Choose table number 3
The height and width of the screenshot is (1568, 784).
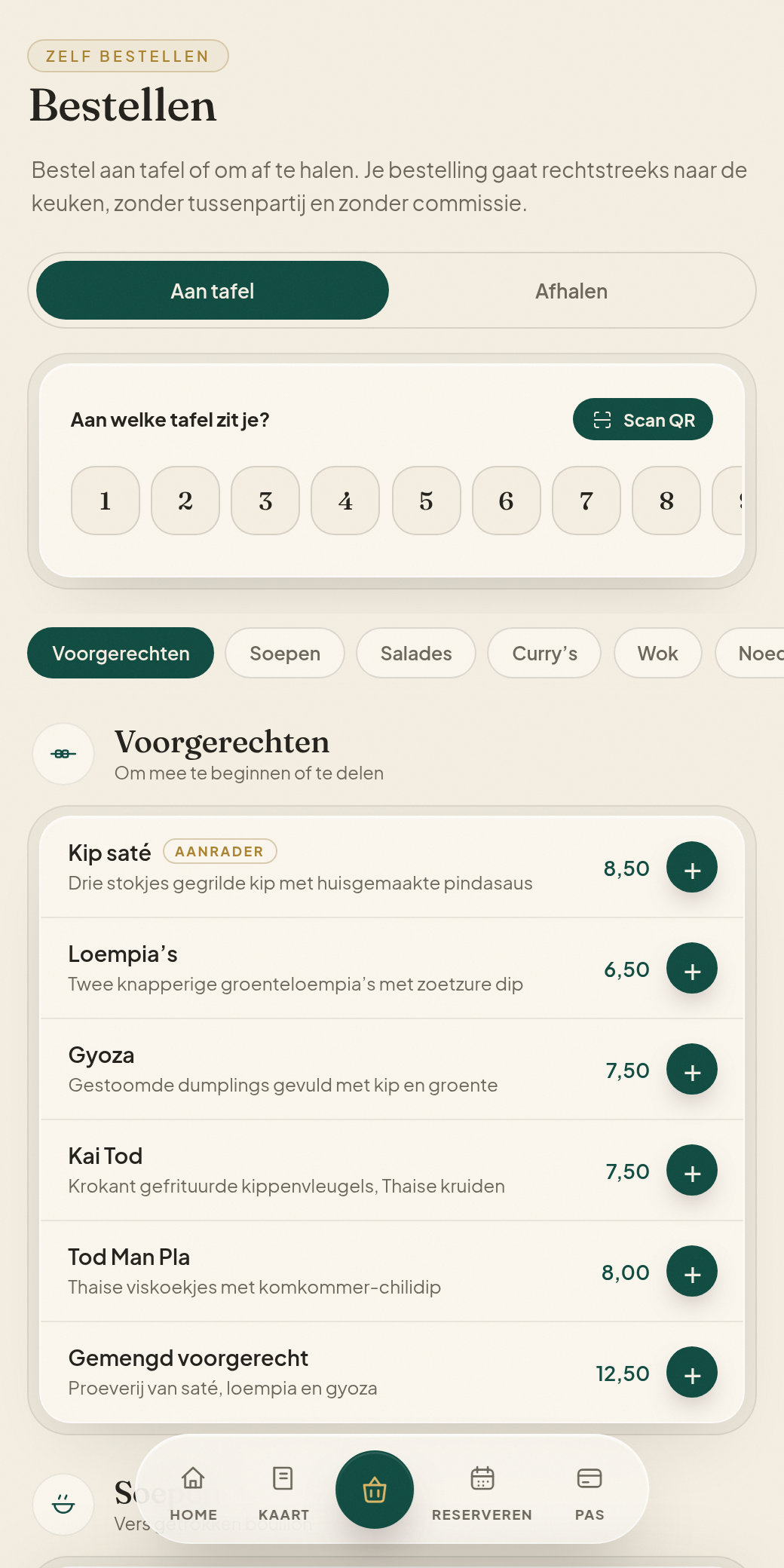click(265, 501)
